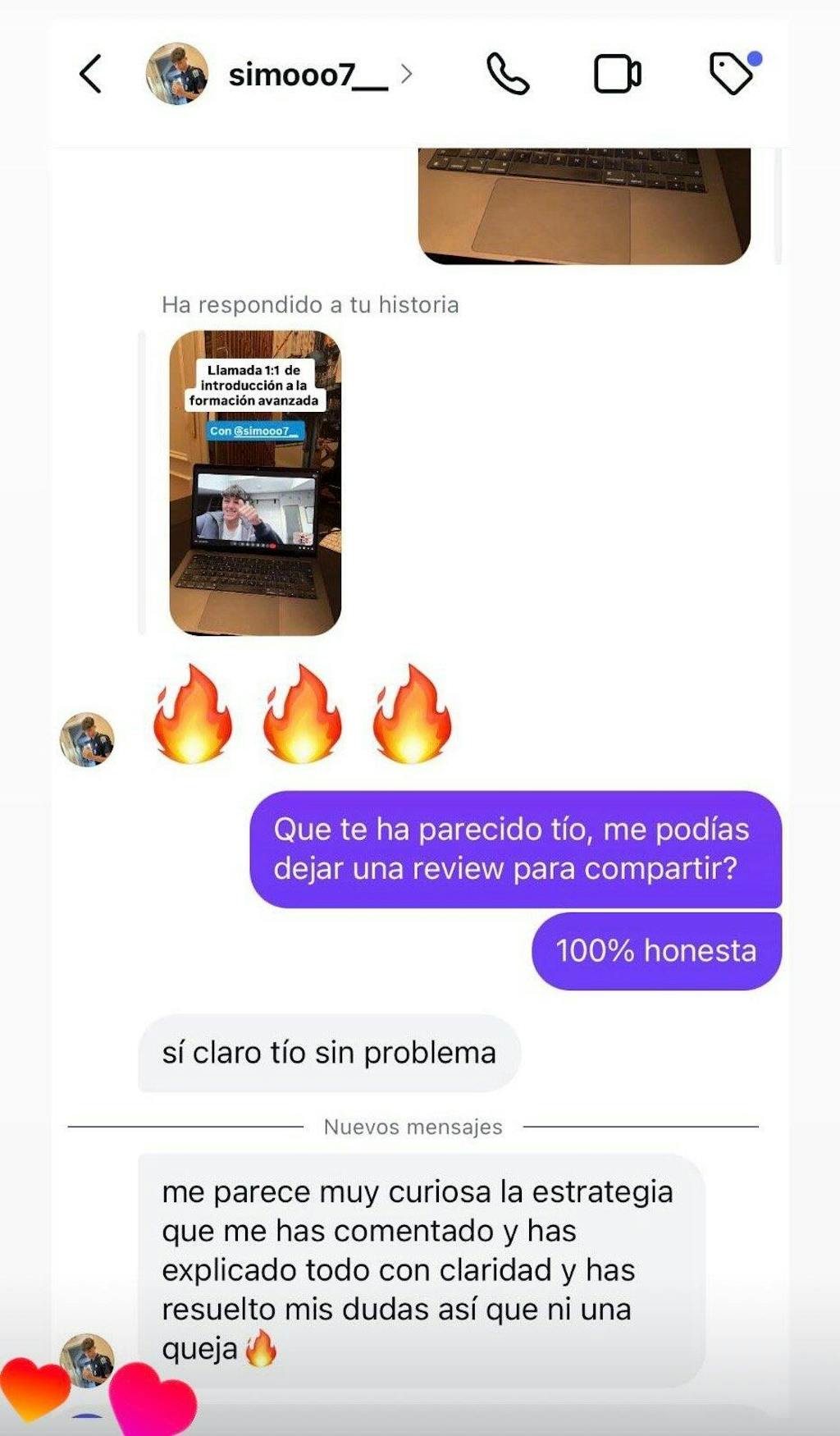This screenshot has height=1436, width=840.
Task: Open the laptop photo message
Action: (x=584, y=205)
